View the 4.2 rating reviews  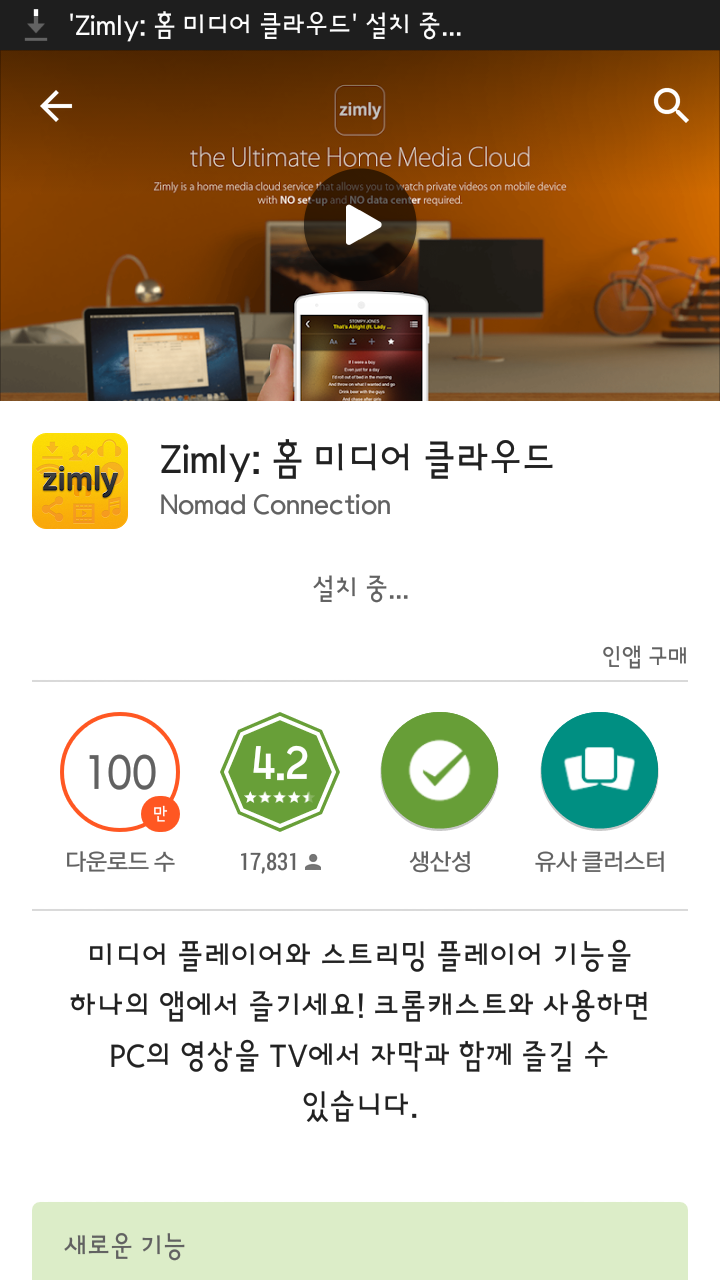tap(280, 772)
